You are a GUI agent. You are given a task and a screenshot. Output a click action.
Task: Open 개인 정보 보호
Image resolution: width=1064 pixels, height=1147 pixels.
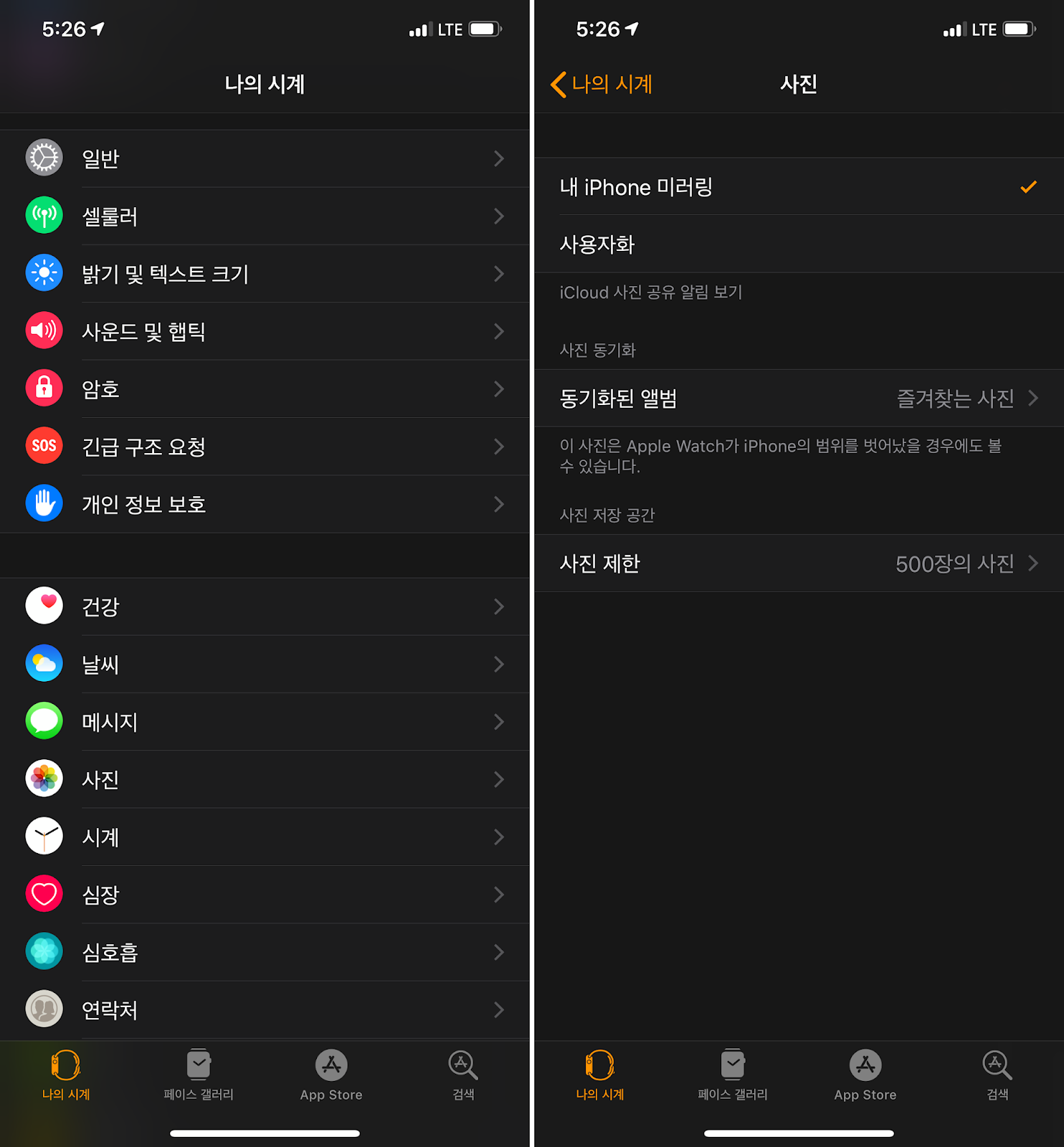265,504
